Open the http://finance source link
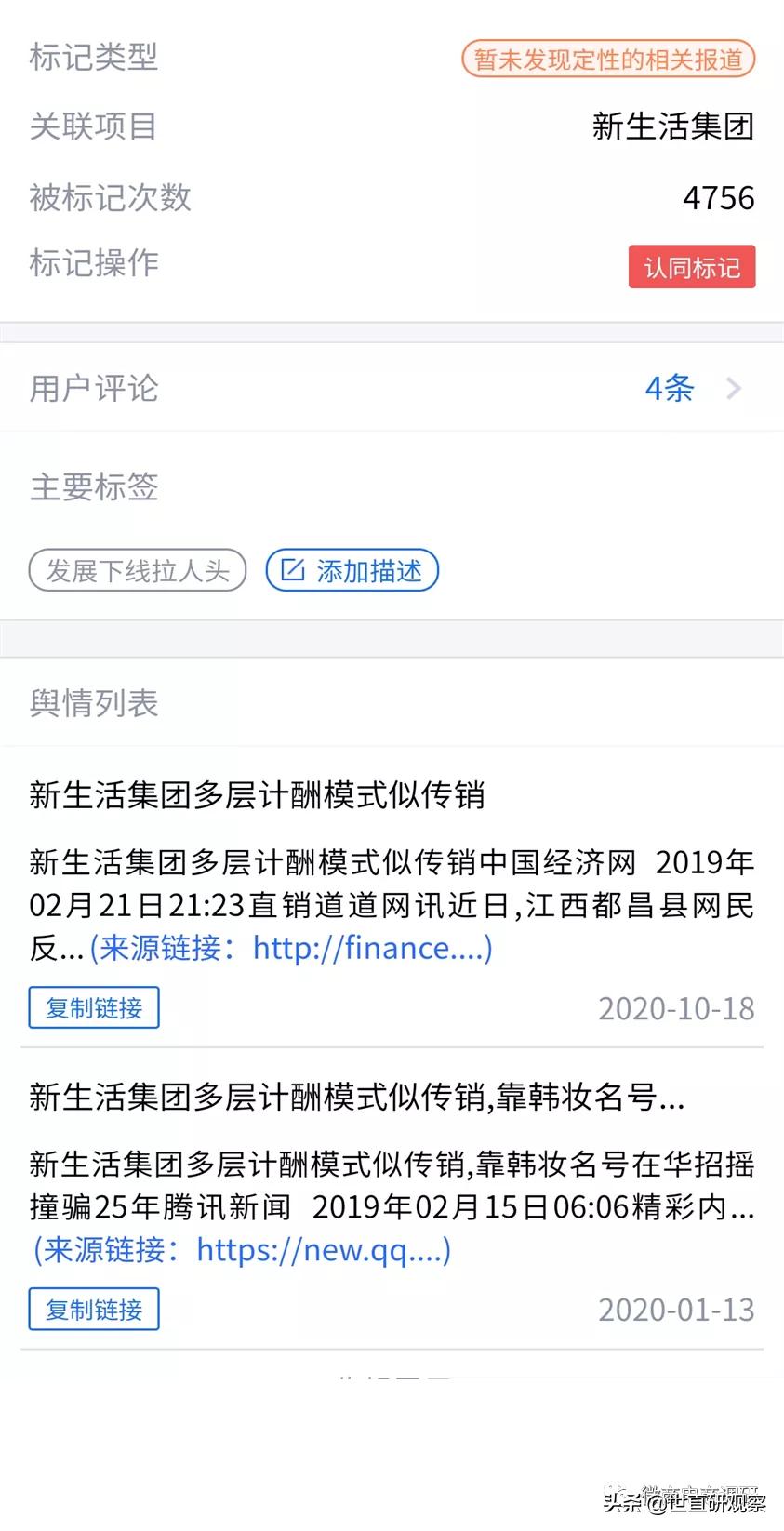Image resolution: width=784 pixels, height=1531 pixels. (x=371, y=948)
